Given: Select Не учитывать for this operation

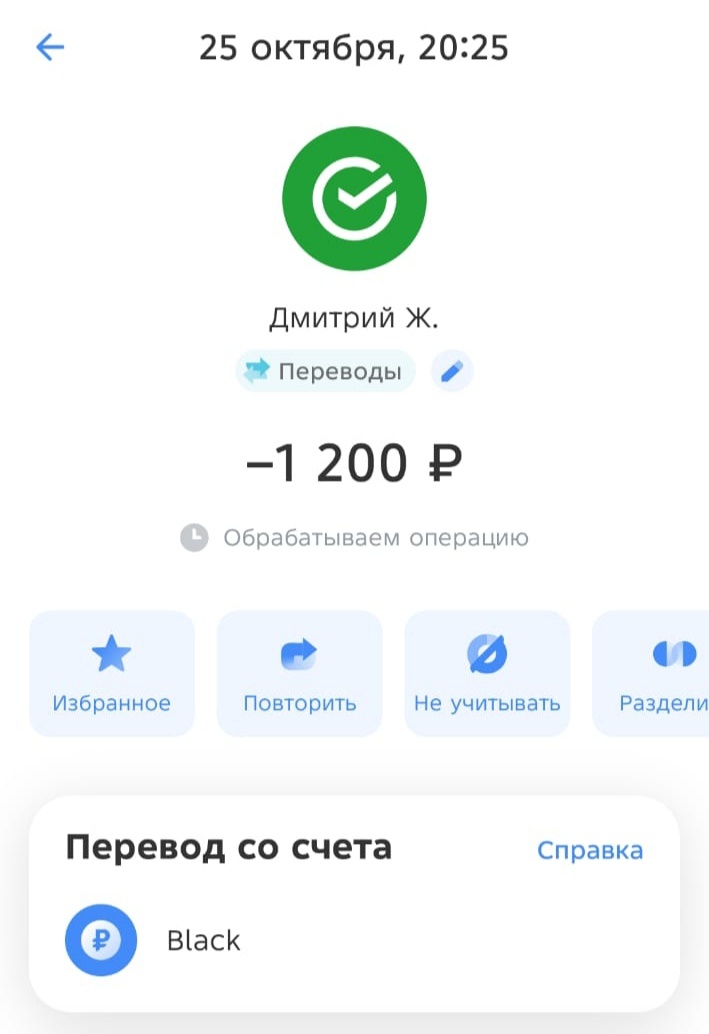Looking at the screenshot, I should 487,673.
